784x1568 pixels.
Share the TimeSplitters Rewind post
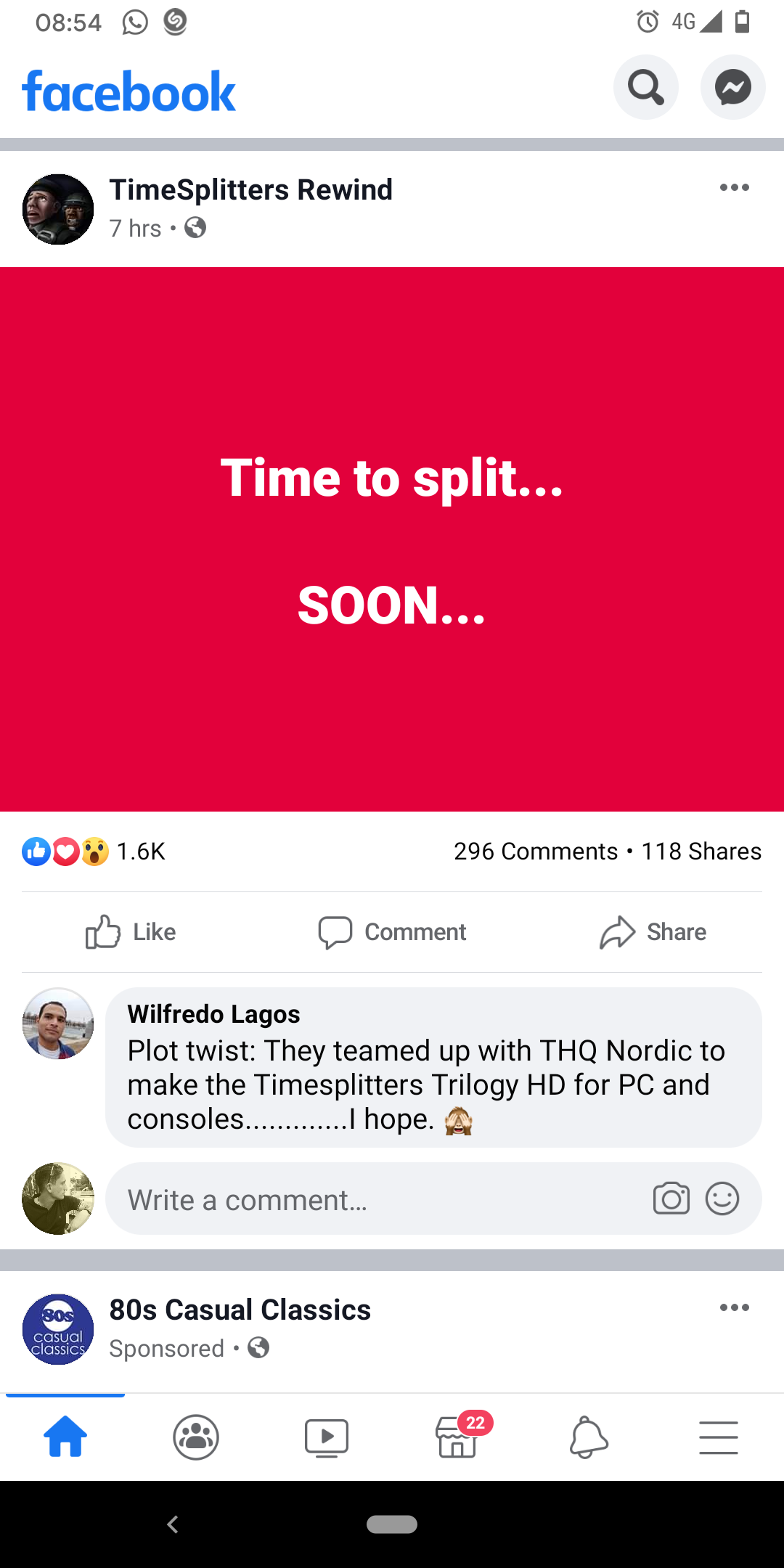653,932
